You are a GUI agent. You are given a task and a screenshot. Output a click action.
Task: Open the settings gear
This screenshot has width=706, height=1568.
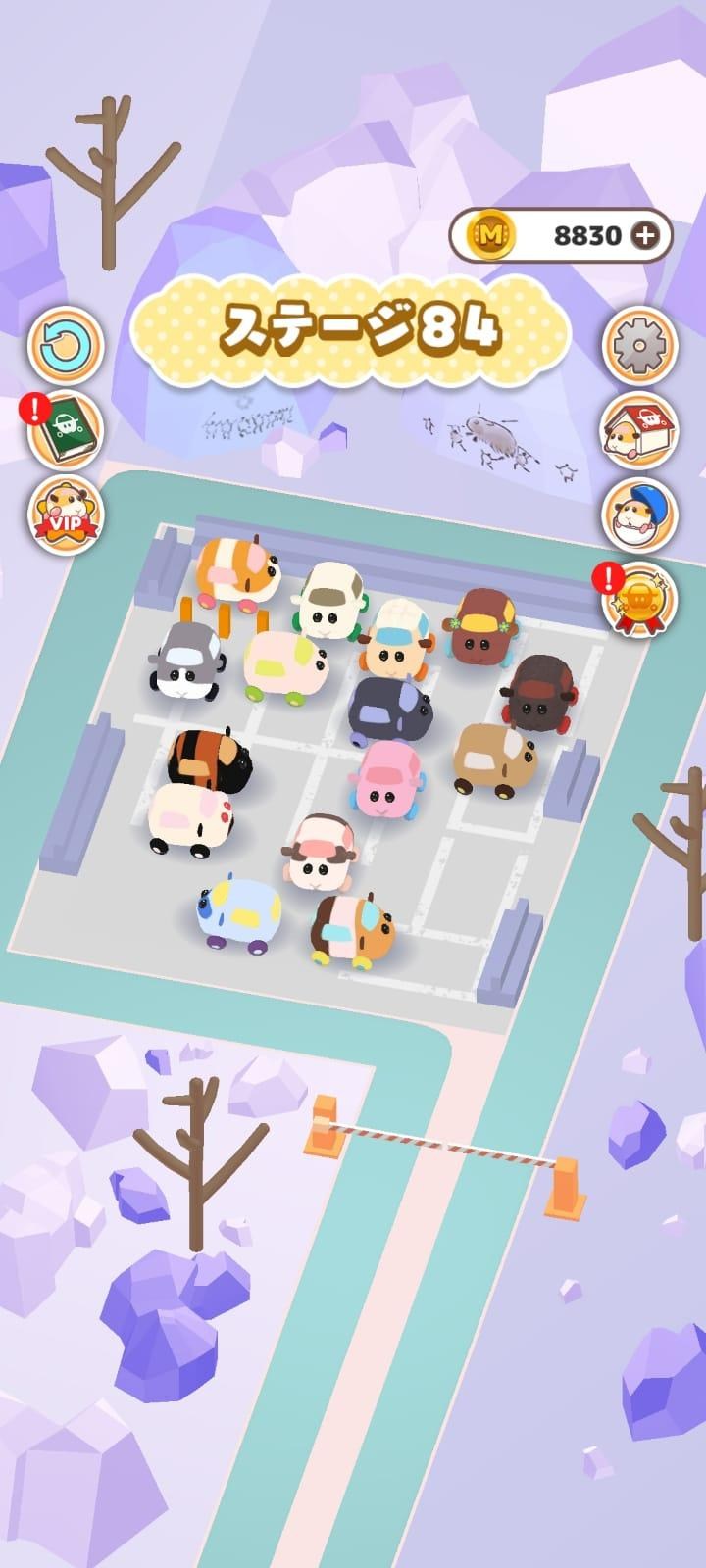click(640, 346)
